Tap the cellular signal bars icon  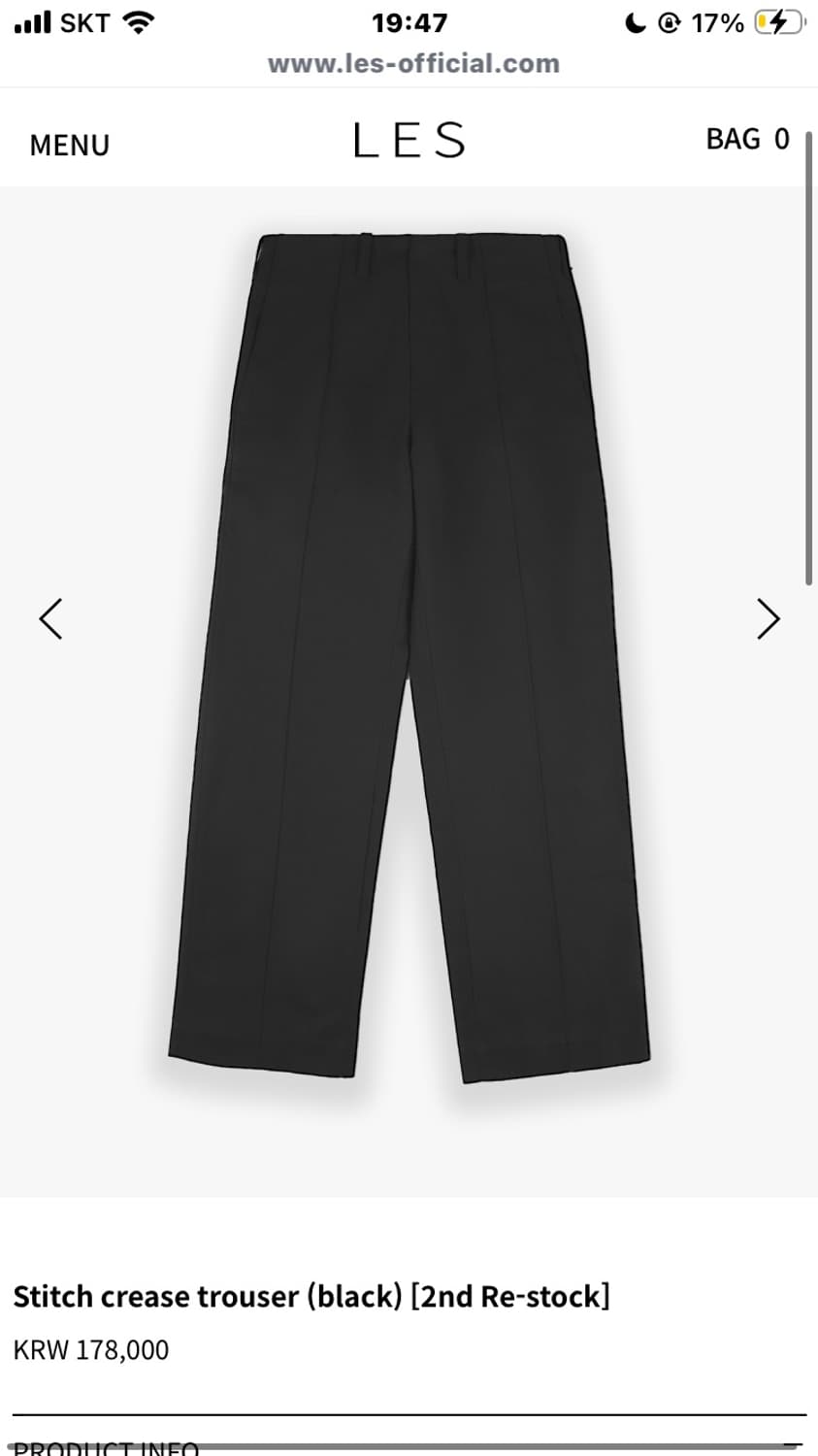point(30,19)
